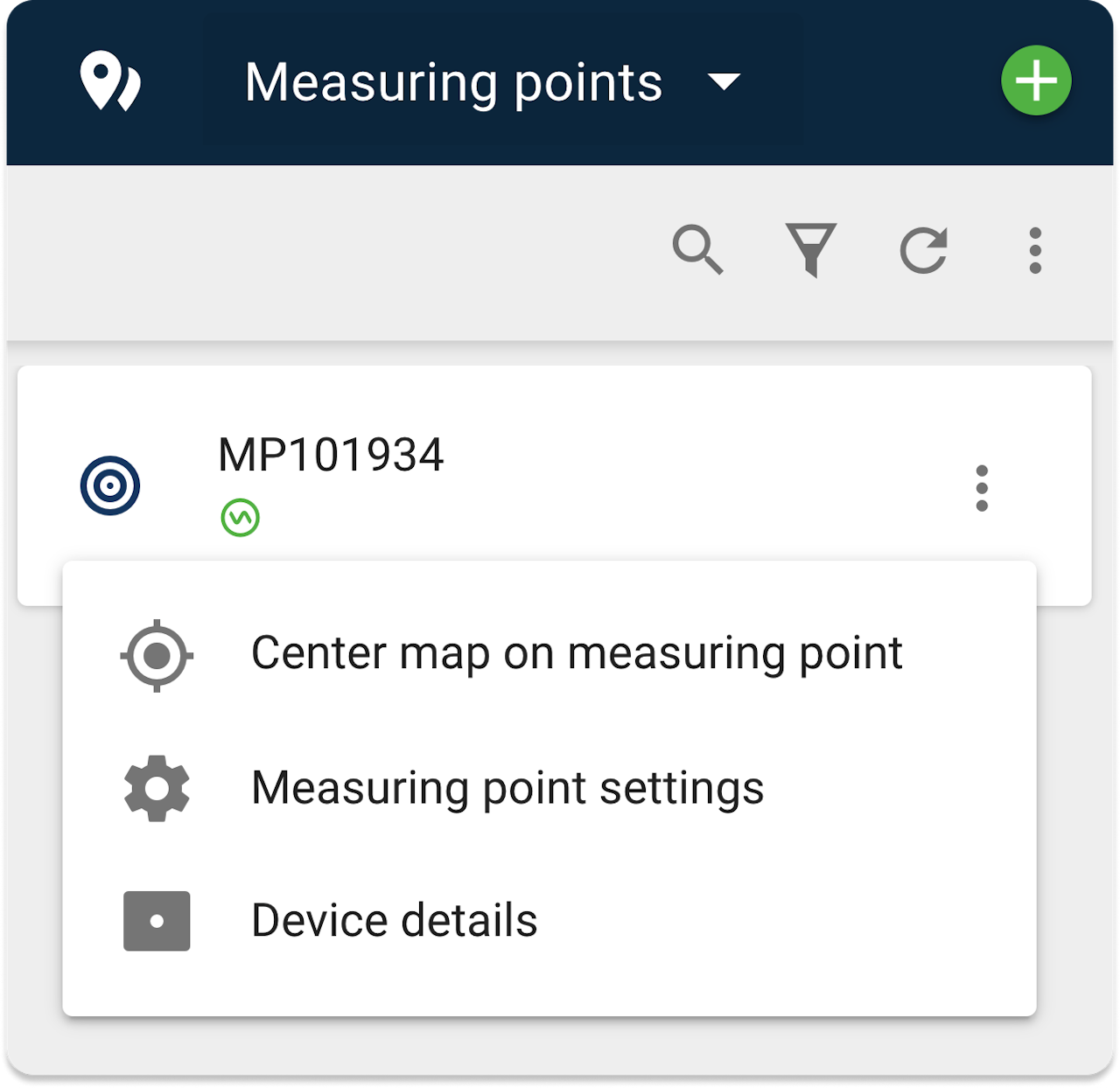Image resolution: width=1120 pixels, height=1088 pixels.
Task: Open the toolbar overflow menu
Action: click(1035, 251)
